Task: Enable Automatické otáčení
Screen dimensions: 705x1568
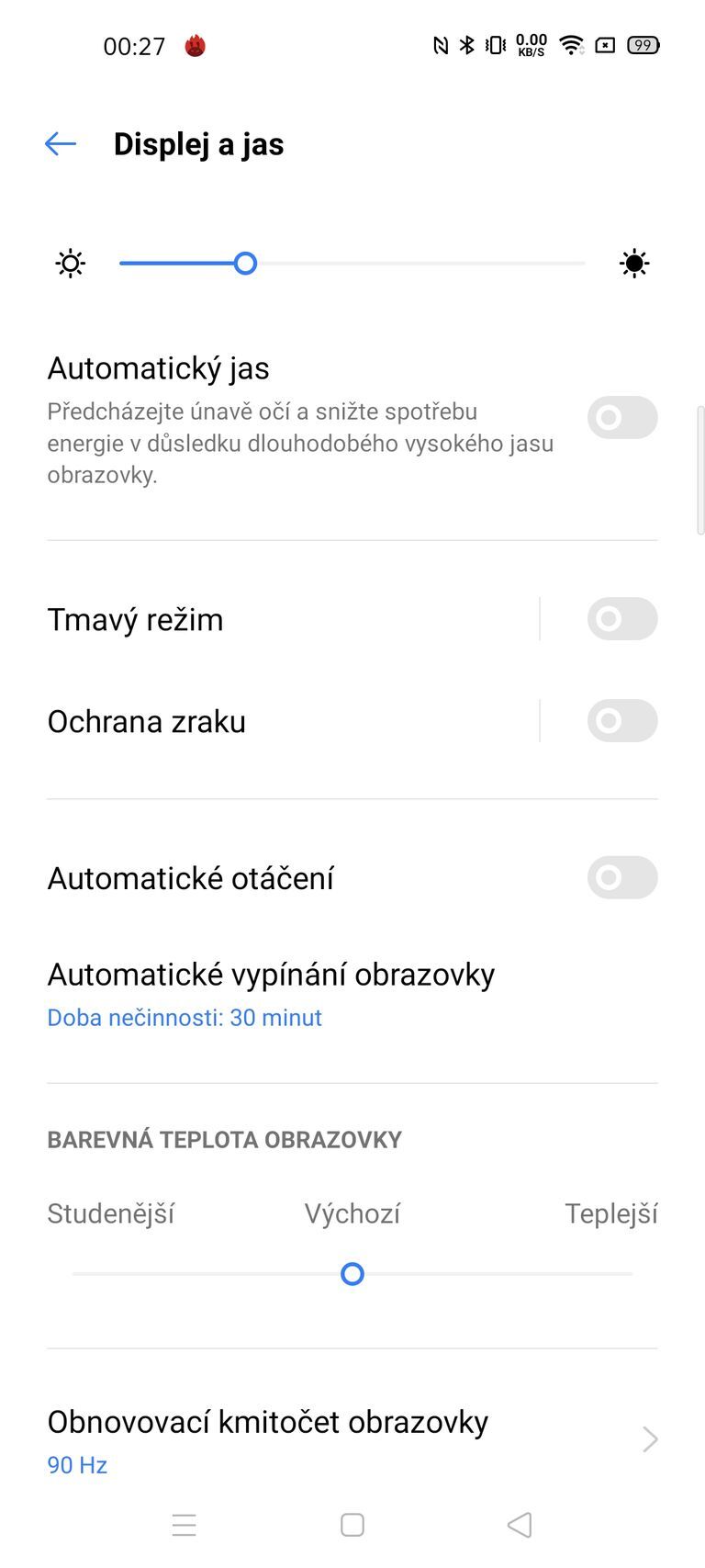Action: pyautogui.click(x=621, y=878)
